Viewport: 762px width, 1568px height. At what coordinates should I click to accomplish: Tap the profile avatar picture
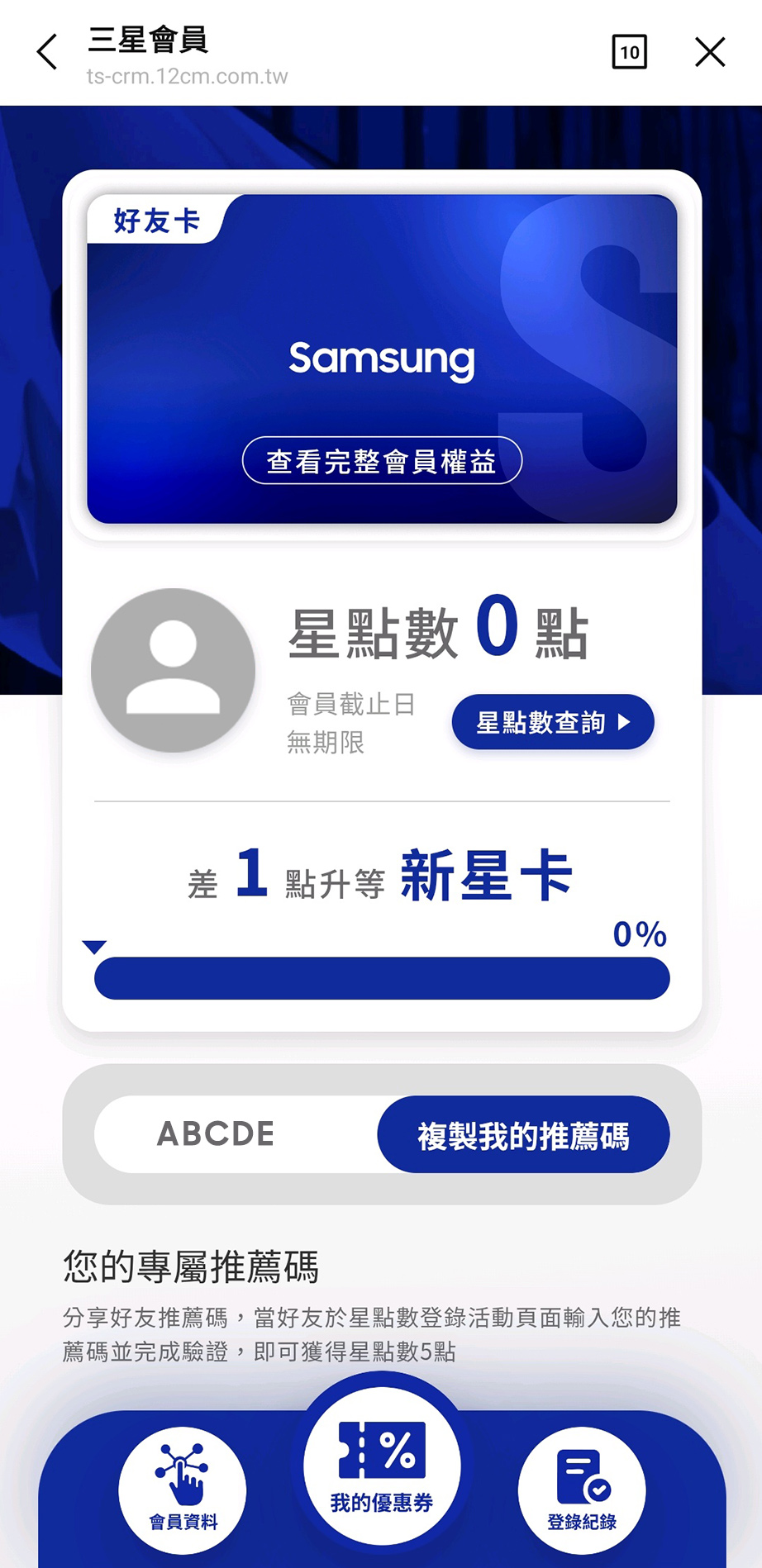[x=173, y=670]
